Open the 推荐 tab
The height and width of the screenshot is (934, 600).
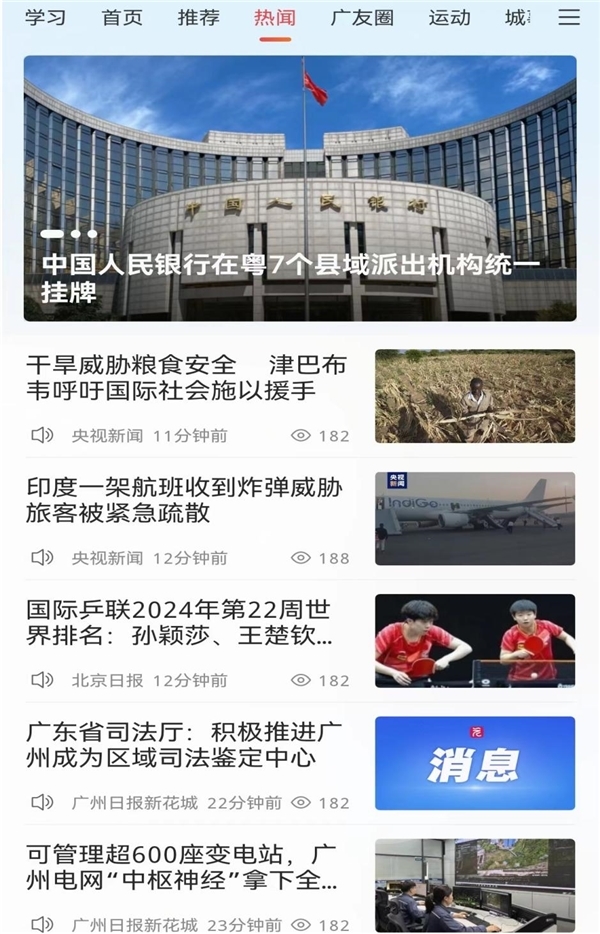click(198, 18)
